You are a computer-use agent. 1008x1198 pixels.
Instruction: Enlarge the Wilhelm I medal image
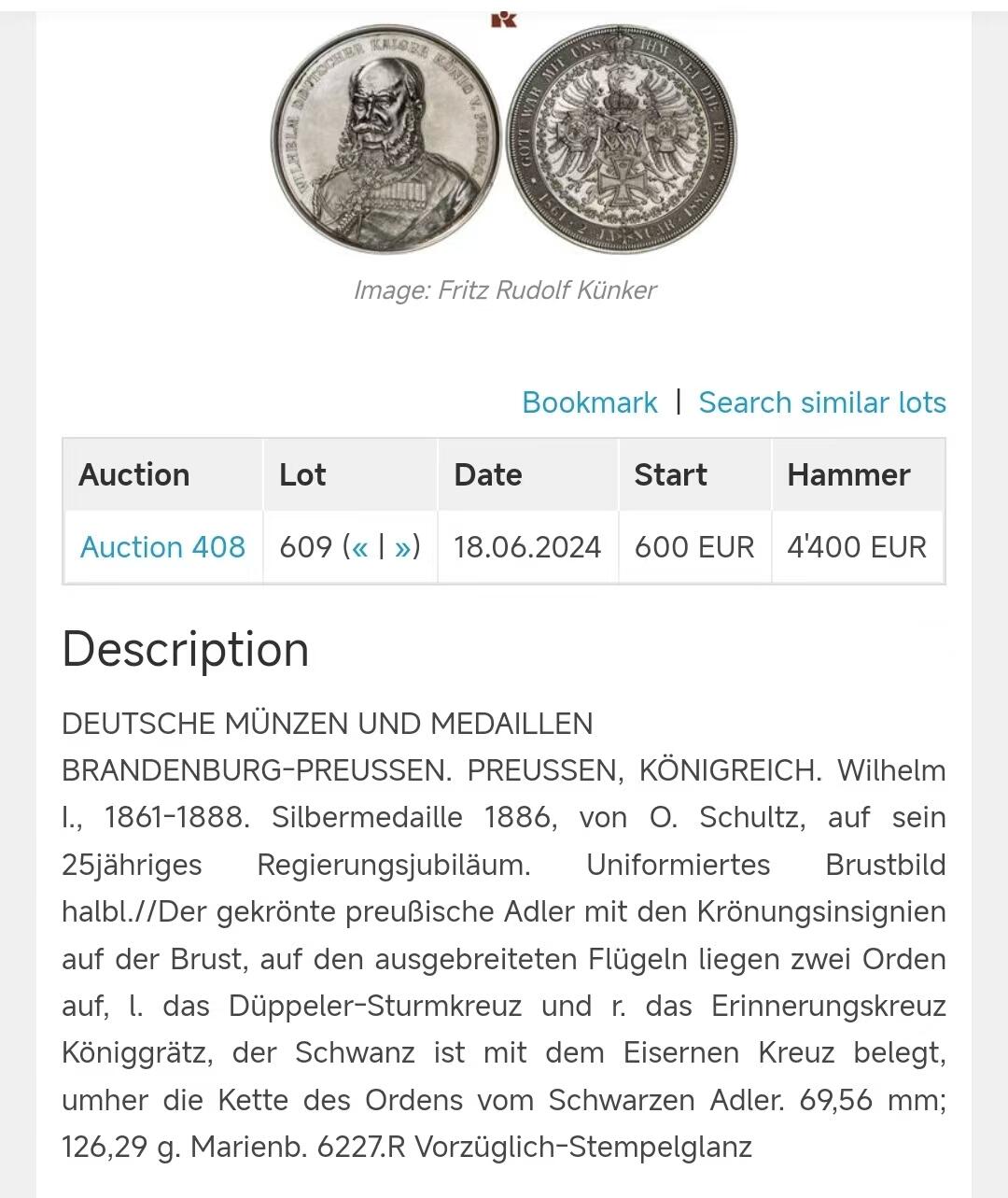pyautogui.click(x=504, y=140)
